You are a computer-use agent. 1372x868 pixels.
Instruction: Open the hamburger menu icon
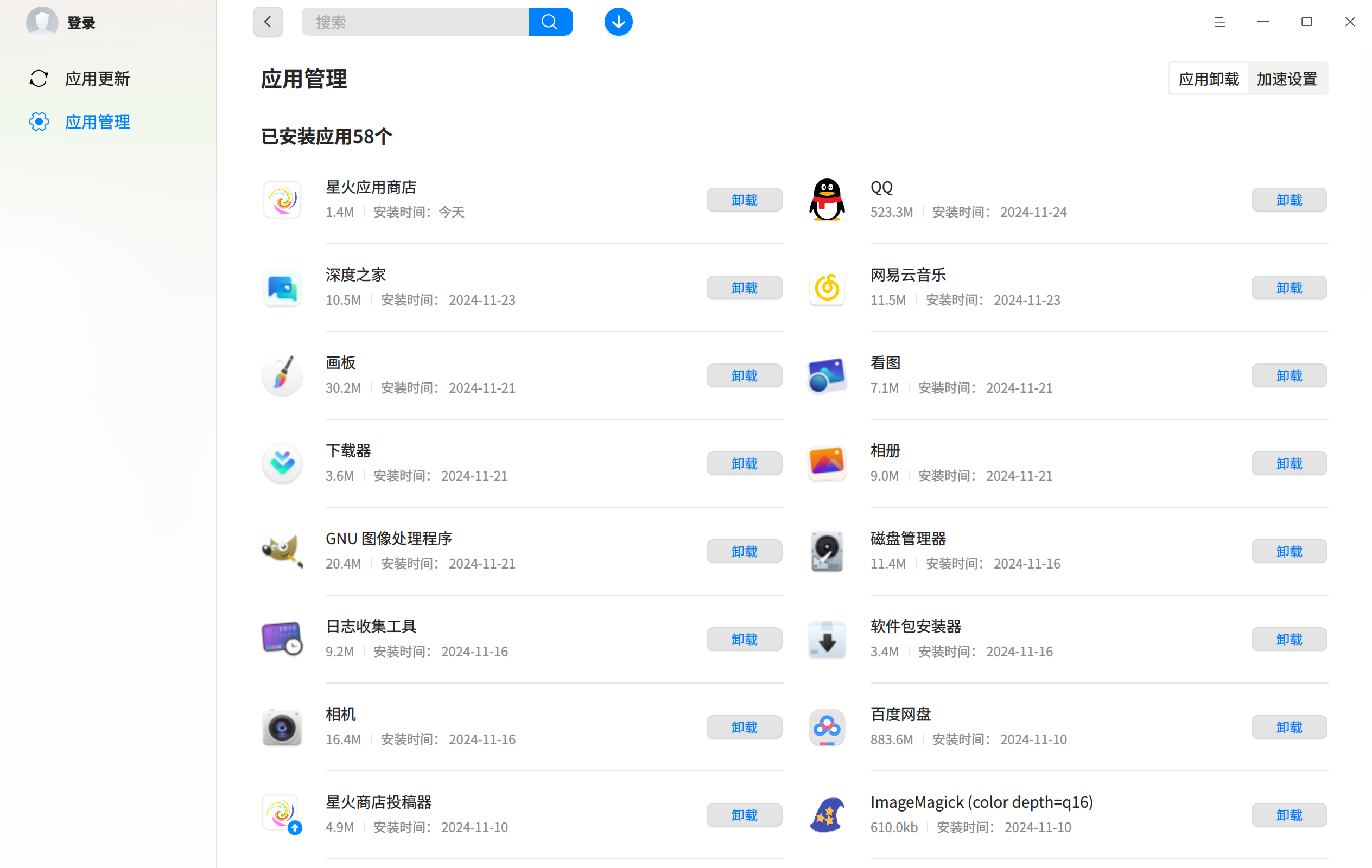click(x=1219, y=22)
